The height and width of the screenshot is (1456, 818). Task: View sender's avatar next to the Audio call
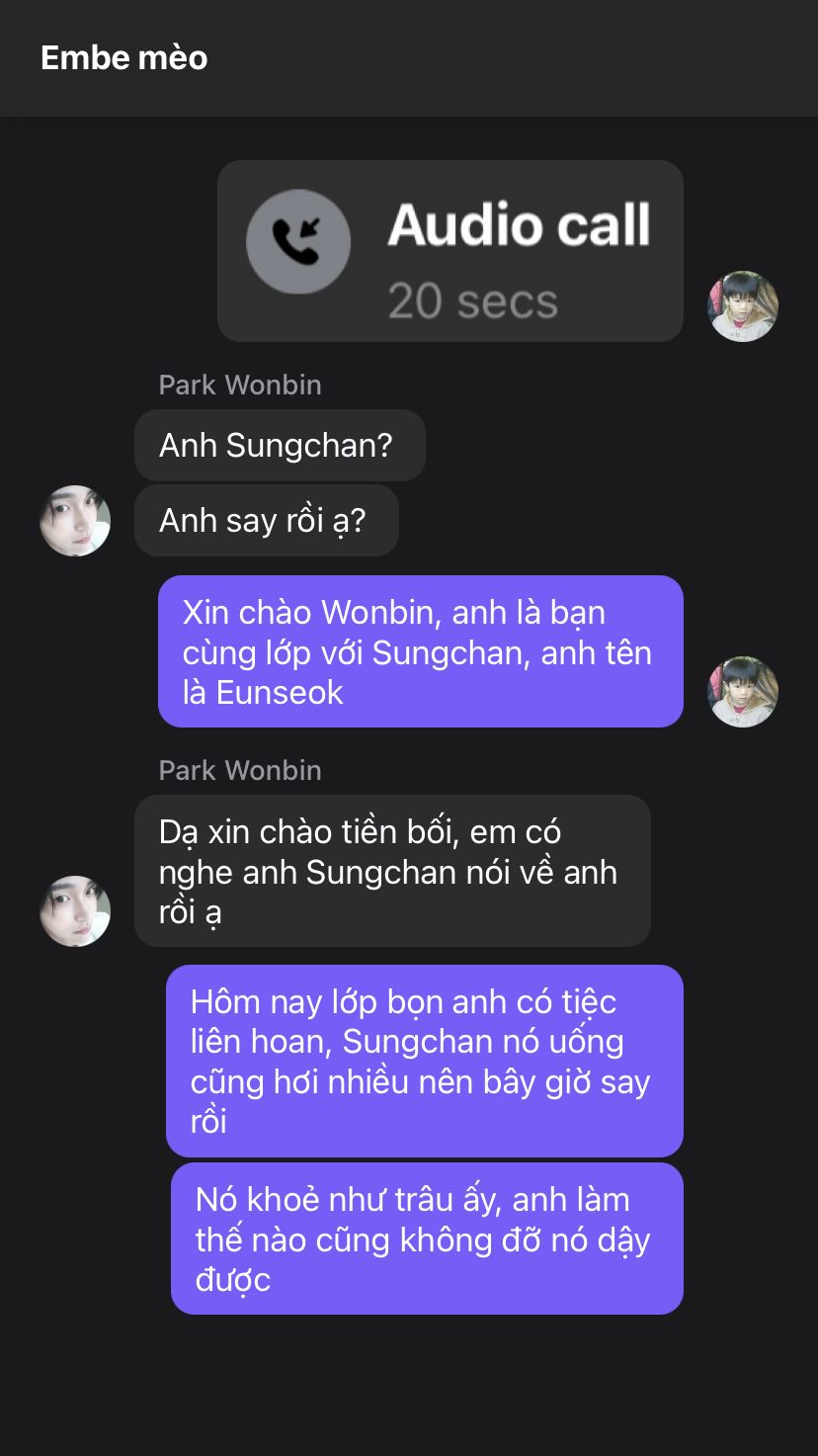[x=743, y=306]
